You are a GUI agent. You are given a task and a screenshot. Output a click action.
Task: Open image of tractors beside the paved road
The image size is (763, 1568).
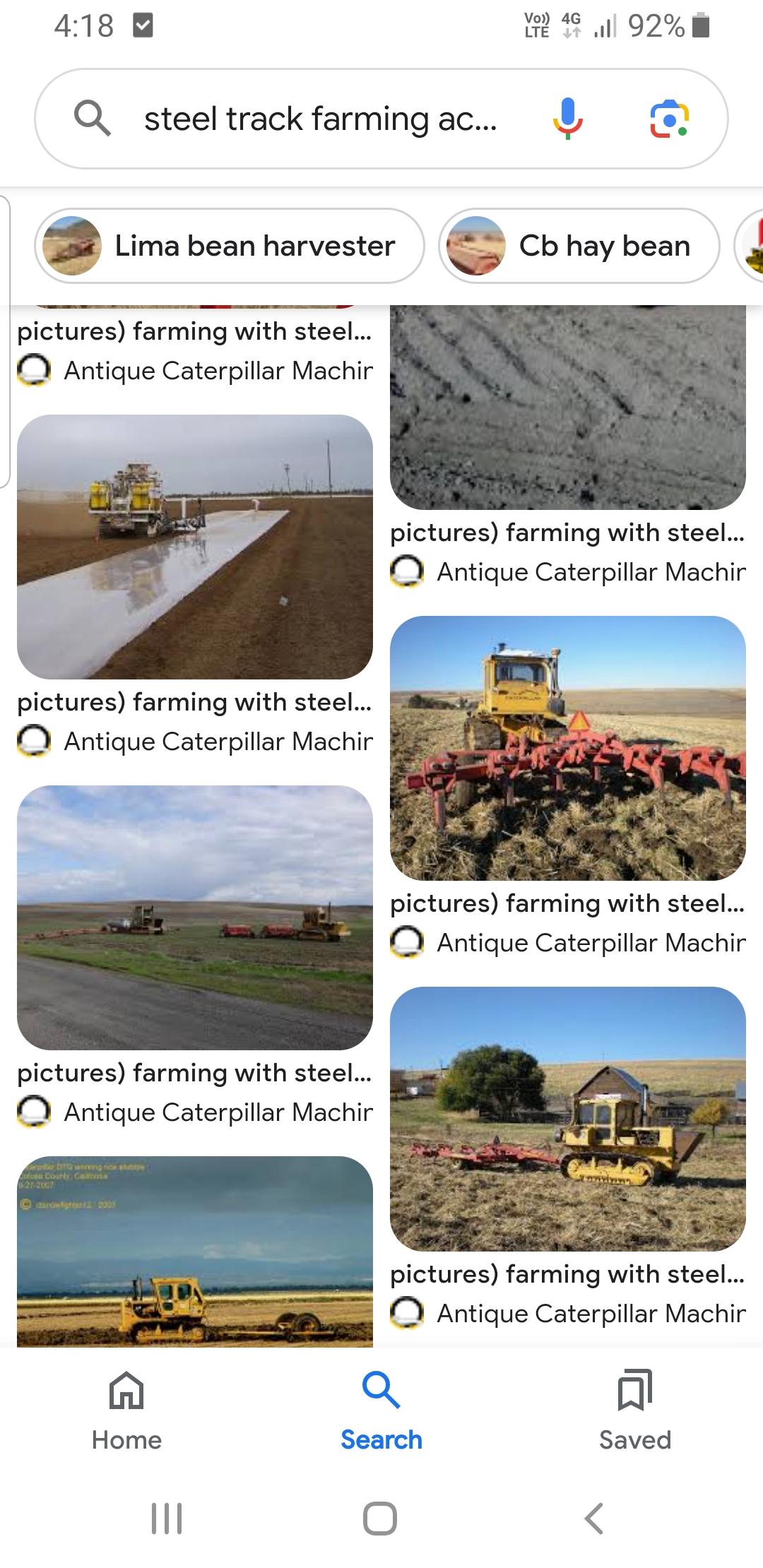click(x=195, y=917)
